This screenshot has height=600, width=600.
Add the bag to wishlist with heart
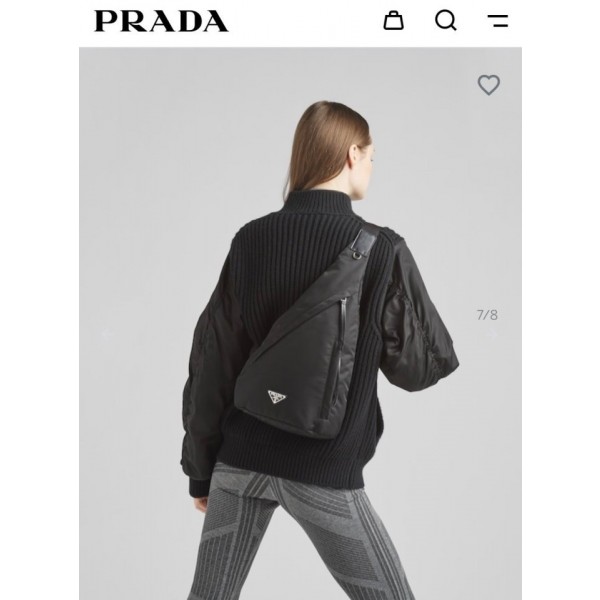[x=488, y=85]
